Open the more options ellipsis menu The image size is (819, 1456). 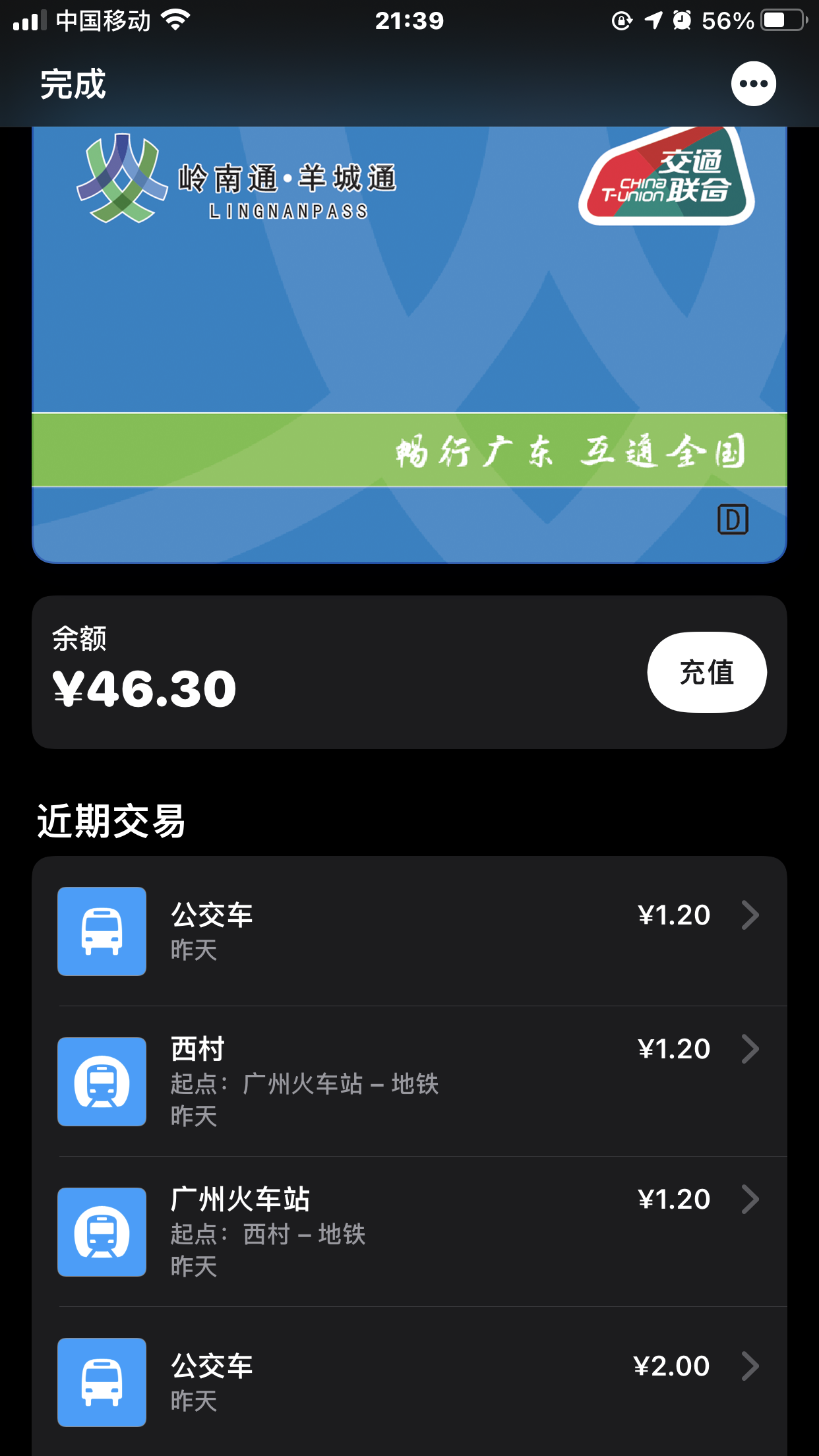point(753,84)
